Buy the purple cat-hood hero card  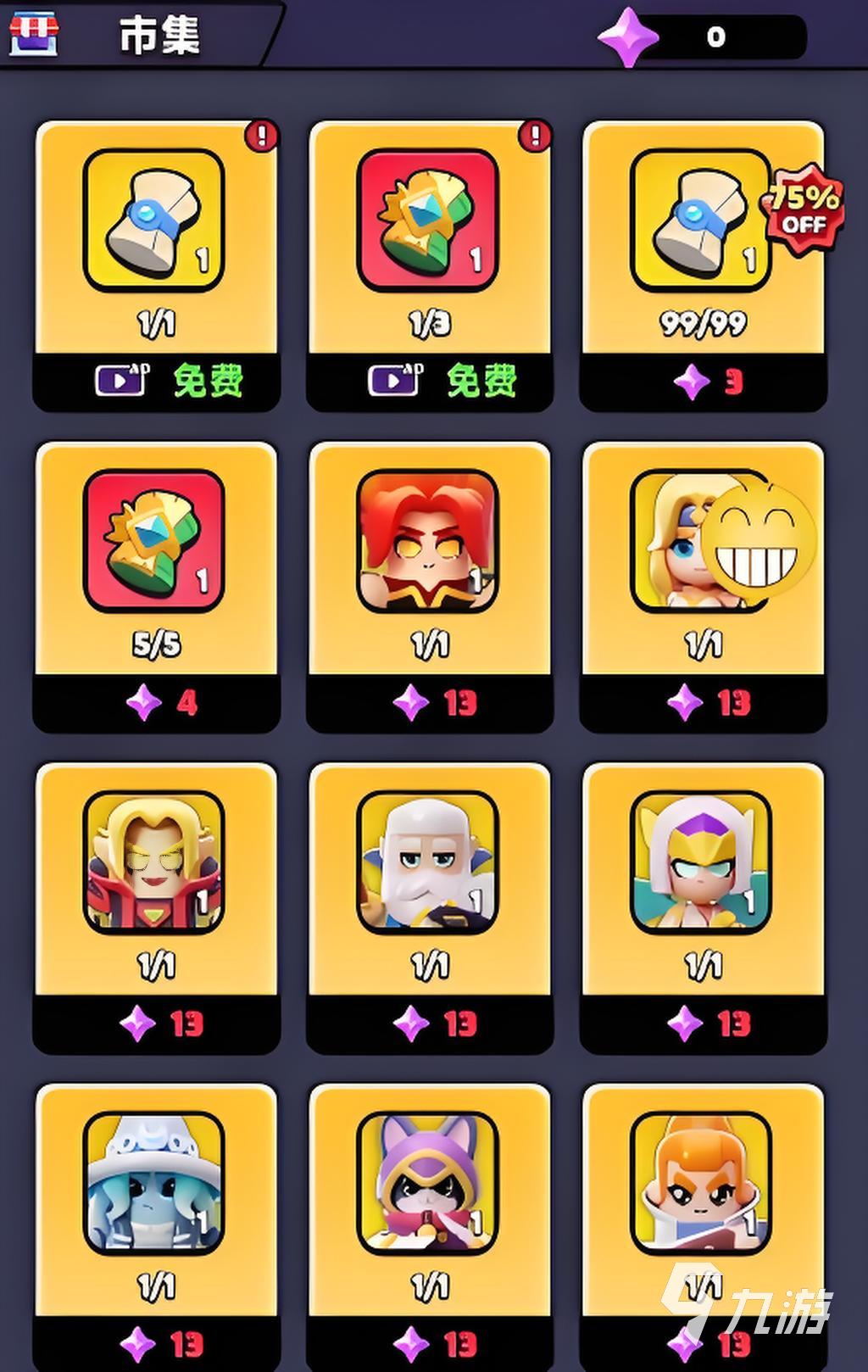pos(430,1343)
